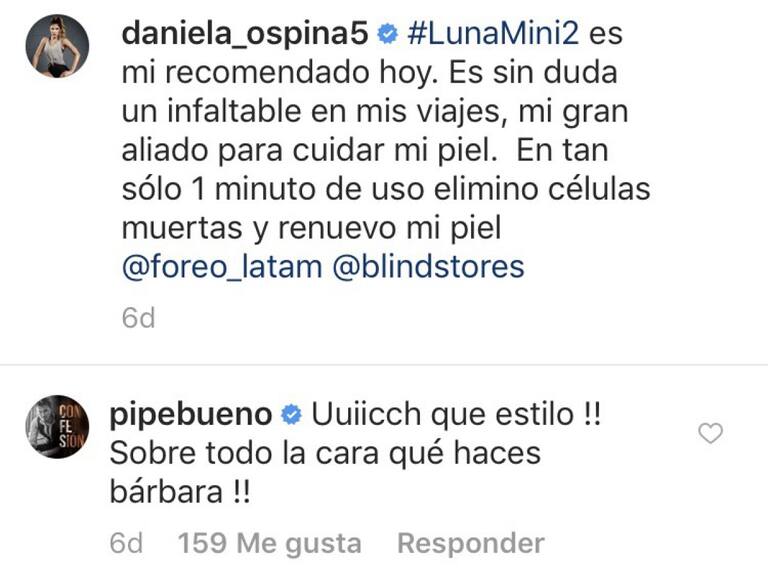Open the @foreo_latam mention
This screenshot has height=576, width=768.
coord(219,268)
